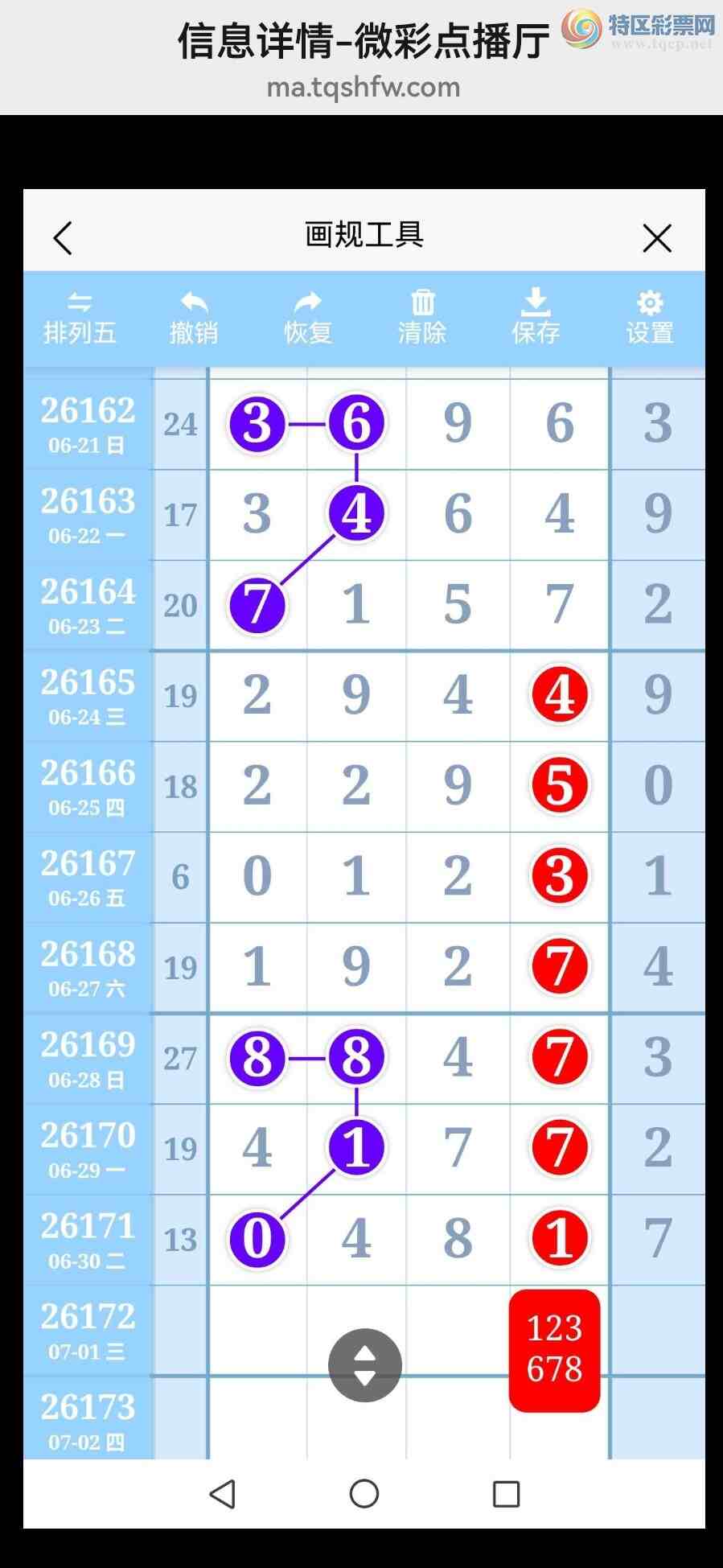
Task: Tap the floating up-down arrows button
Action: 365,1365
